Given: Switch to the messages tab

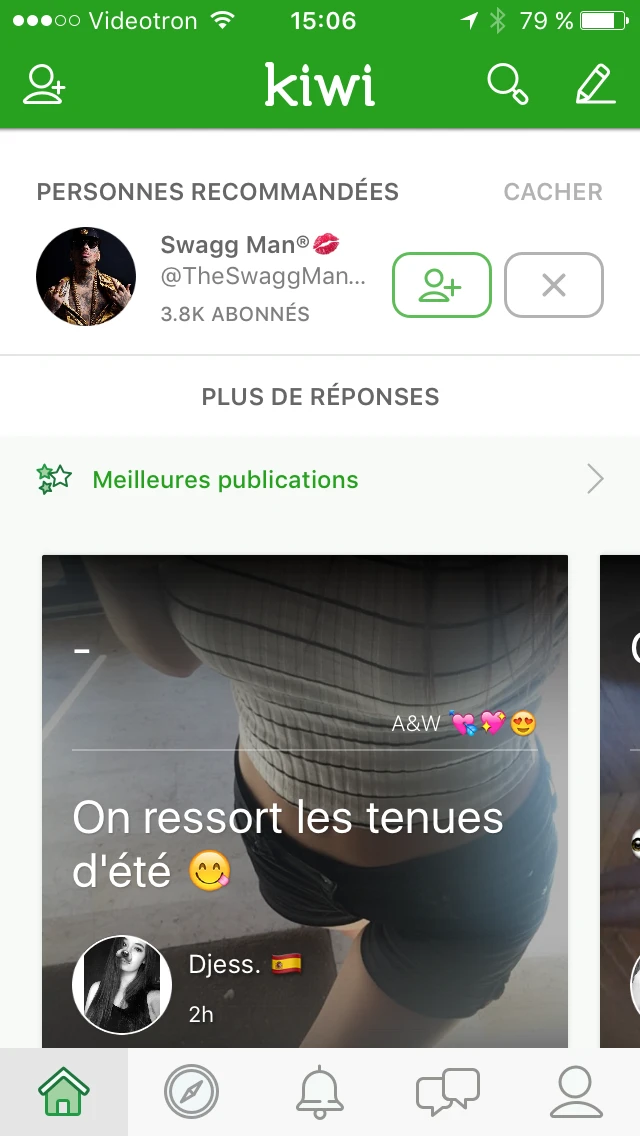Looking at the screenshot, I should 447,1092.
